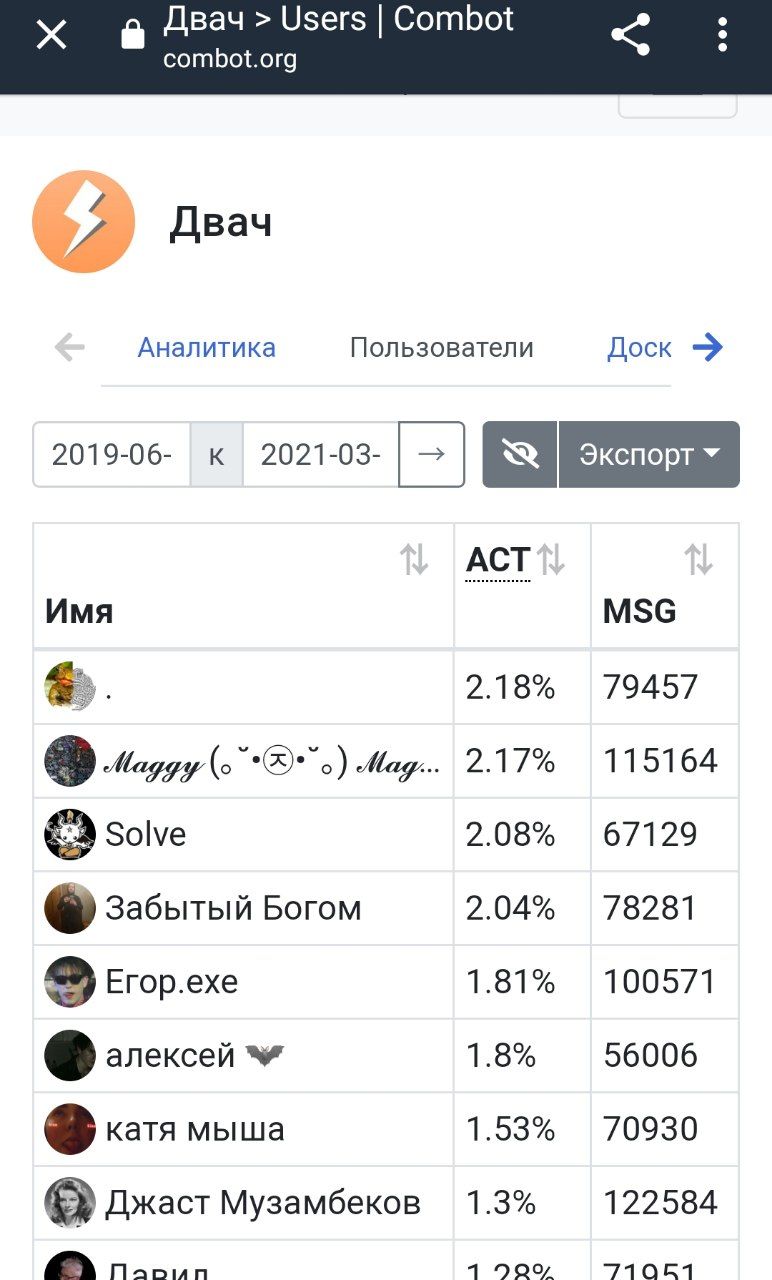The width and height of the screenshot is (772, 1280).
Task: Apply the date range with arrow button
Action: pos(432,454)
